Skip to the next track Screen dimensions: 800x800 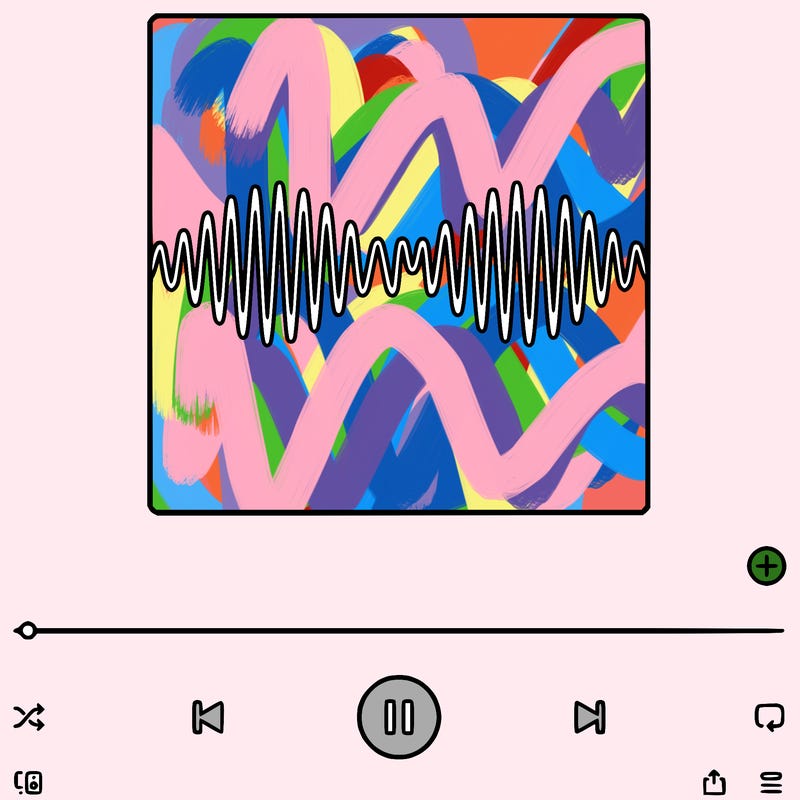pyautogui.click(x=589, y=717)
